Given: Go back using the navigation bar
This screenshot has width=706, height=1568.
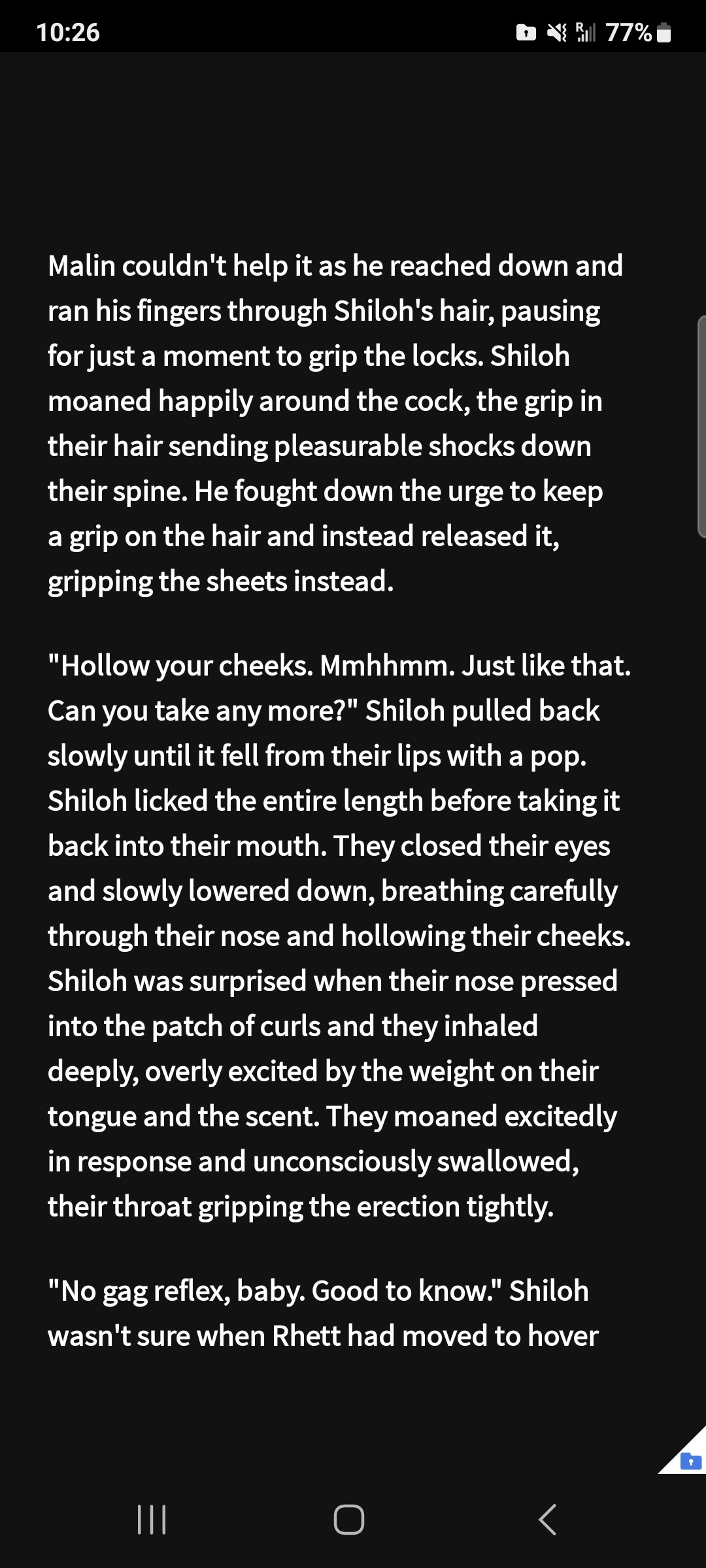Looking at the screenshot, I should (548, 1519).
